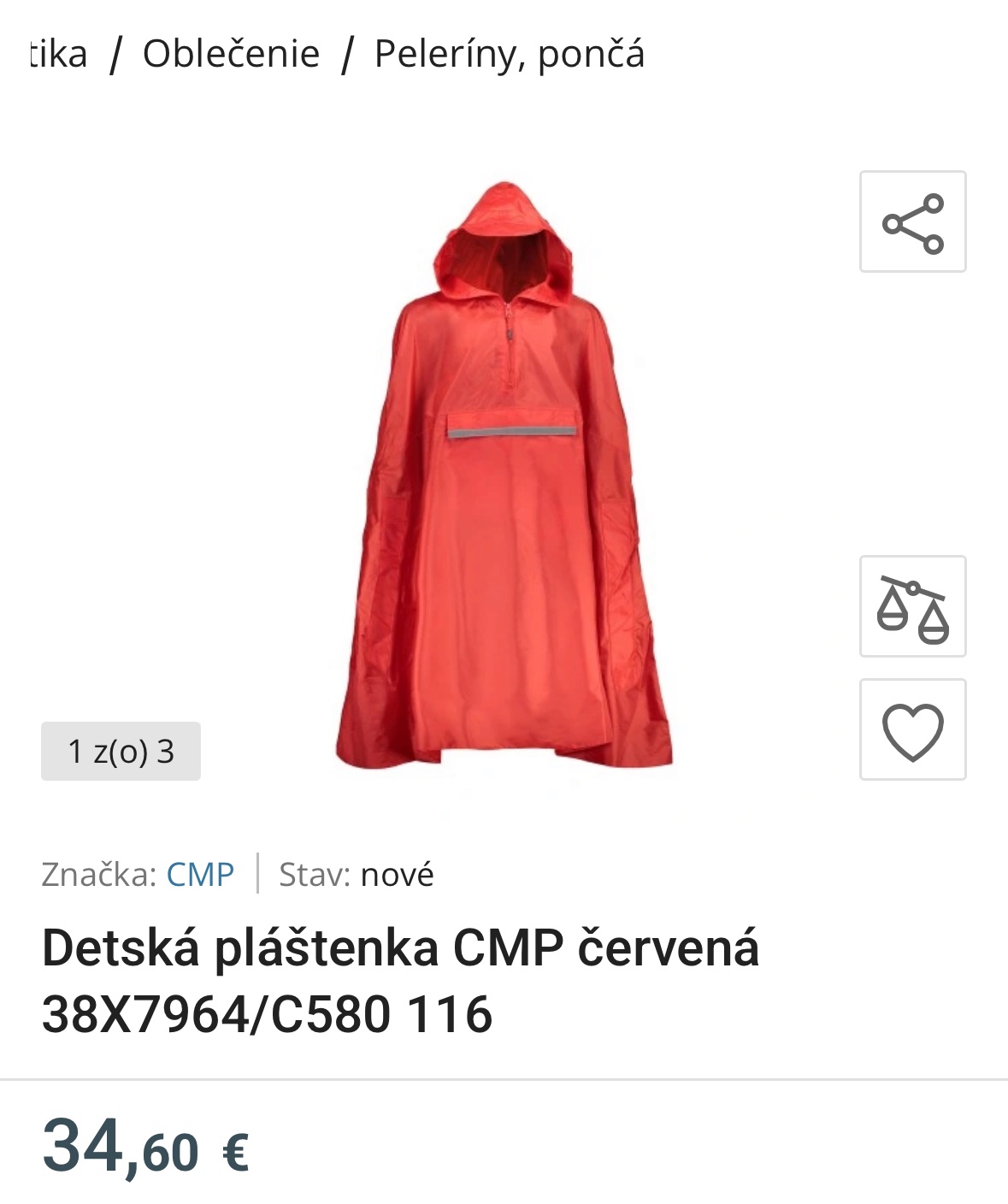
Task: Go to Peleríny, pončá category
Action: click(x=510, y=54)
